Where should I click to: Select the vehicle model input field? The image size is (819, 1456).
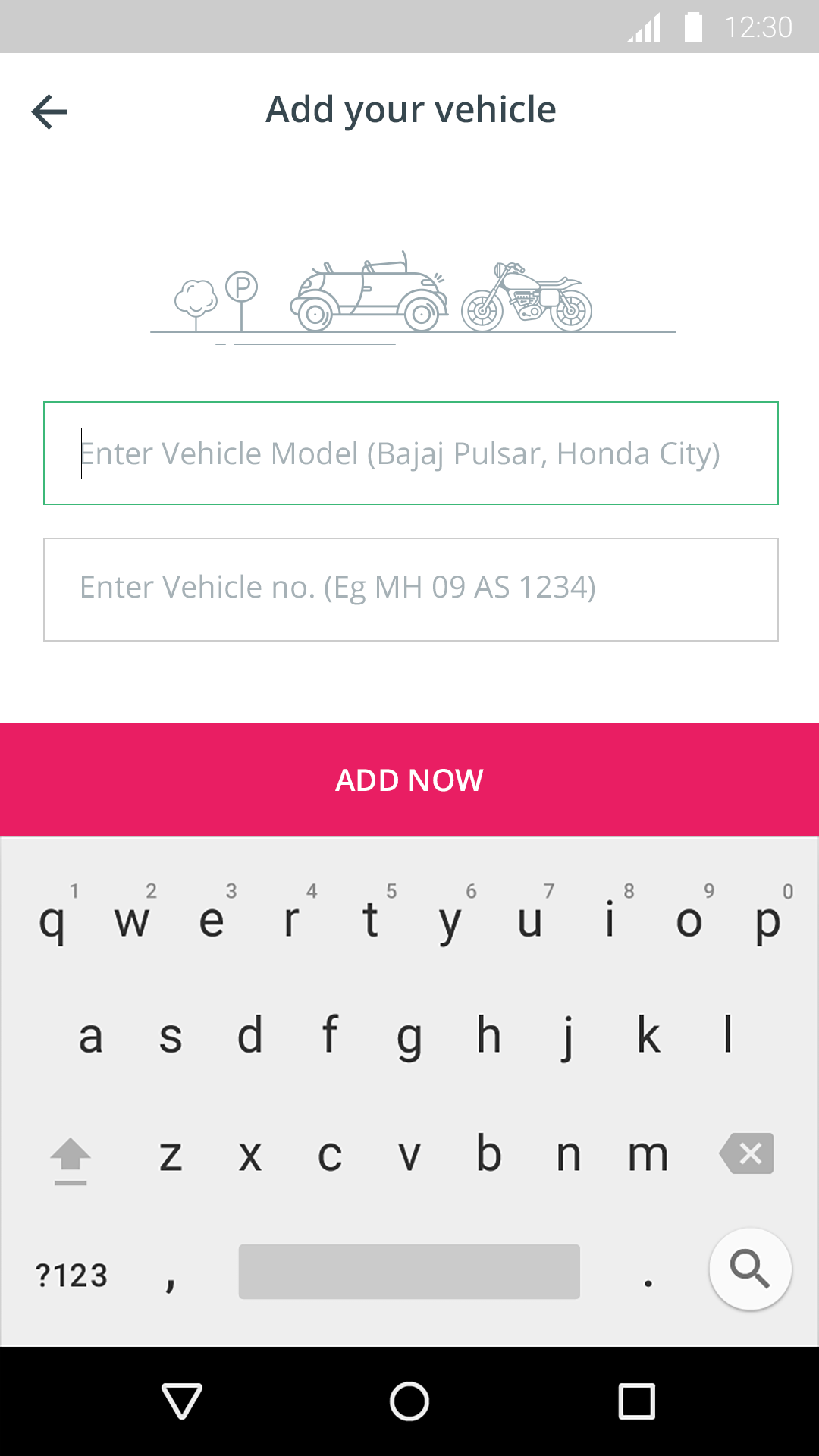click(409, 453)
